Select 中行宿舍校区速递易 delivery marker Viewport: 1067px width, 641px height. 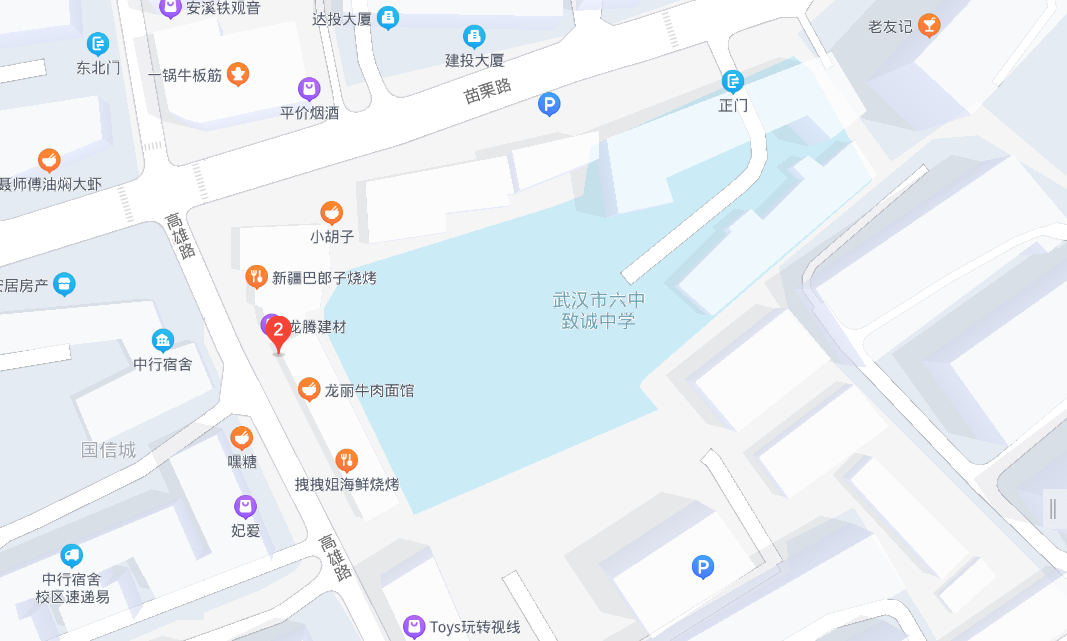[71, 556]
